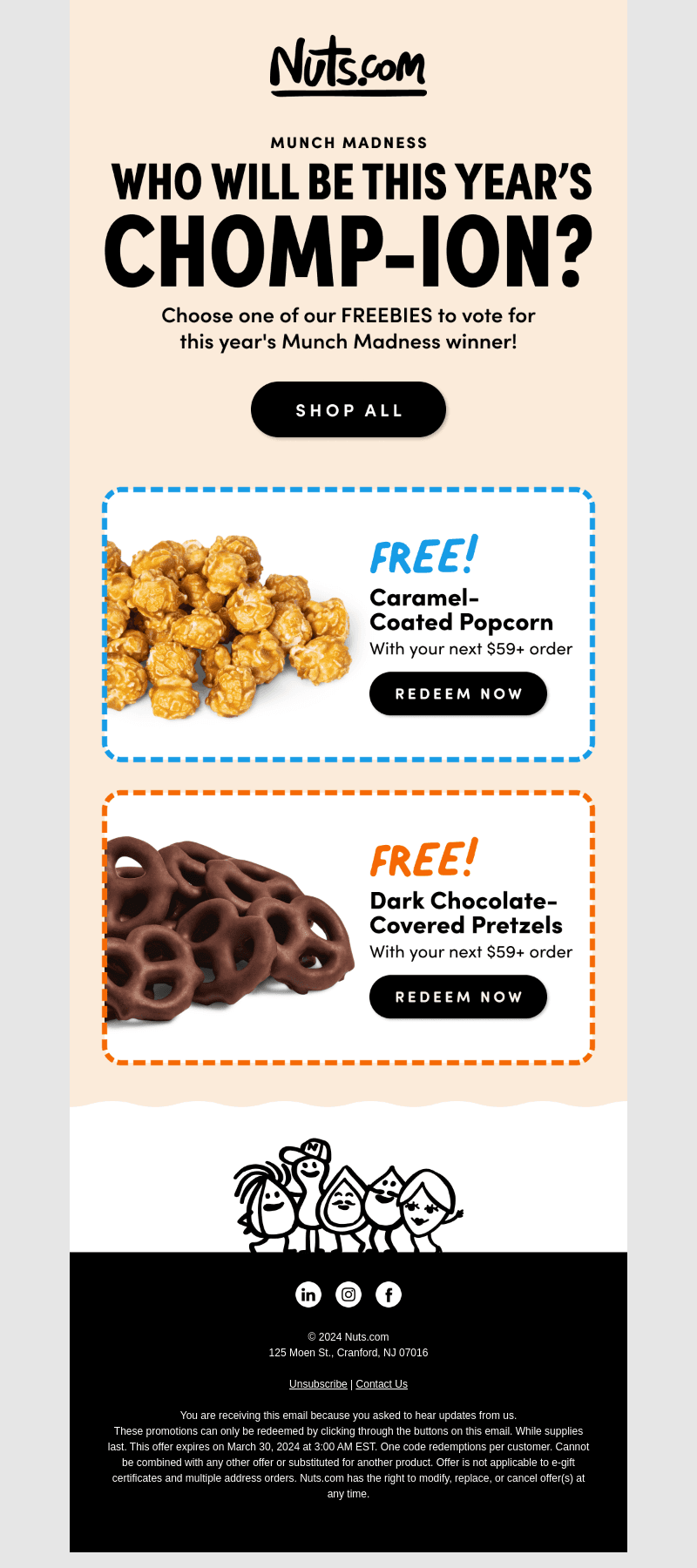Open the LinkedIn icon in footer
The image size is (697, 1568).
pyautogui.click(x=308, y=1294)
